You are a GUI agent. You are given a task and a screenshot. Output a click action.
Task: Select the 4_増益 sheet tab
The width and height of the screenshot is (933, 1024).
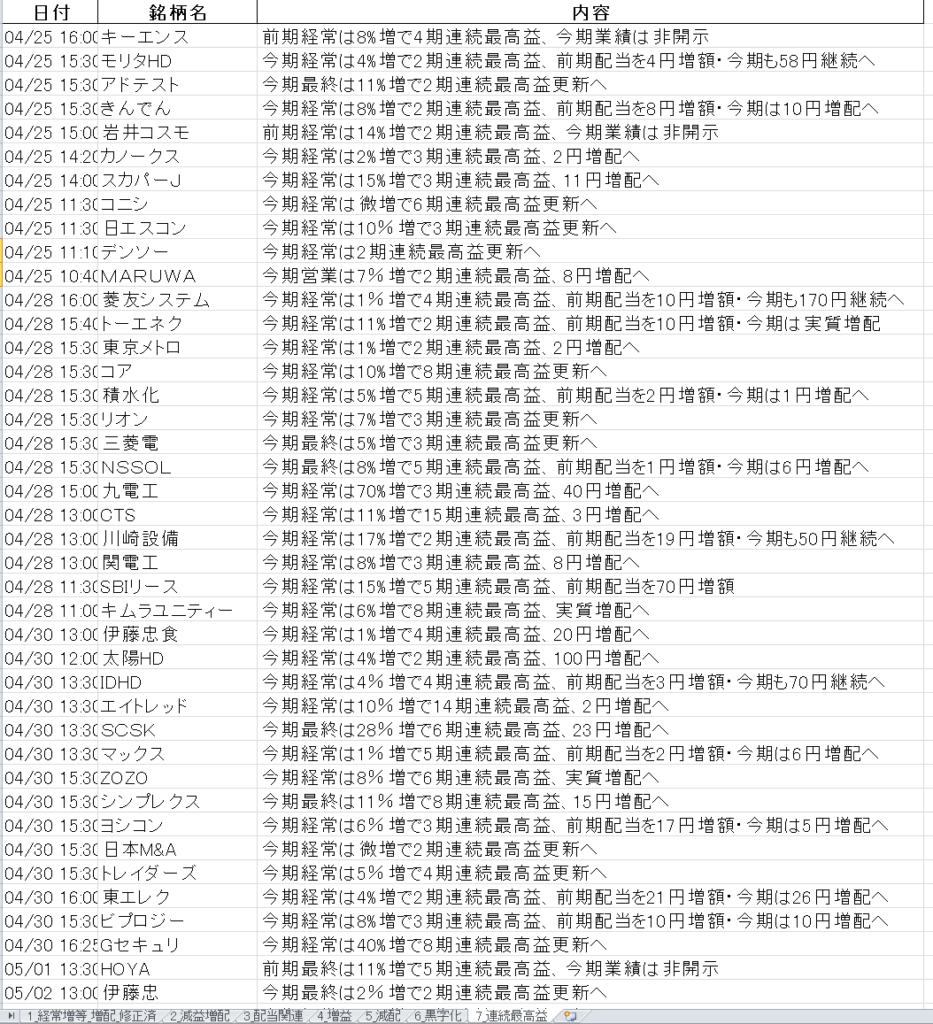(x=332, y=1016)
